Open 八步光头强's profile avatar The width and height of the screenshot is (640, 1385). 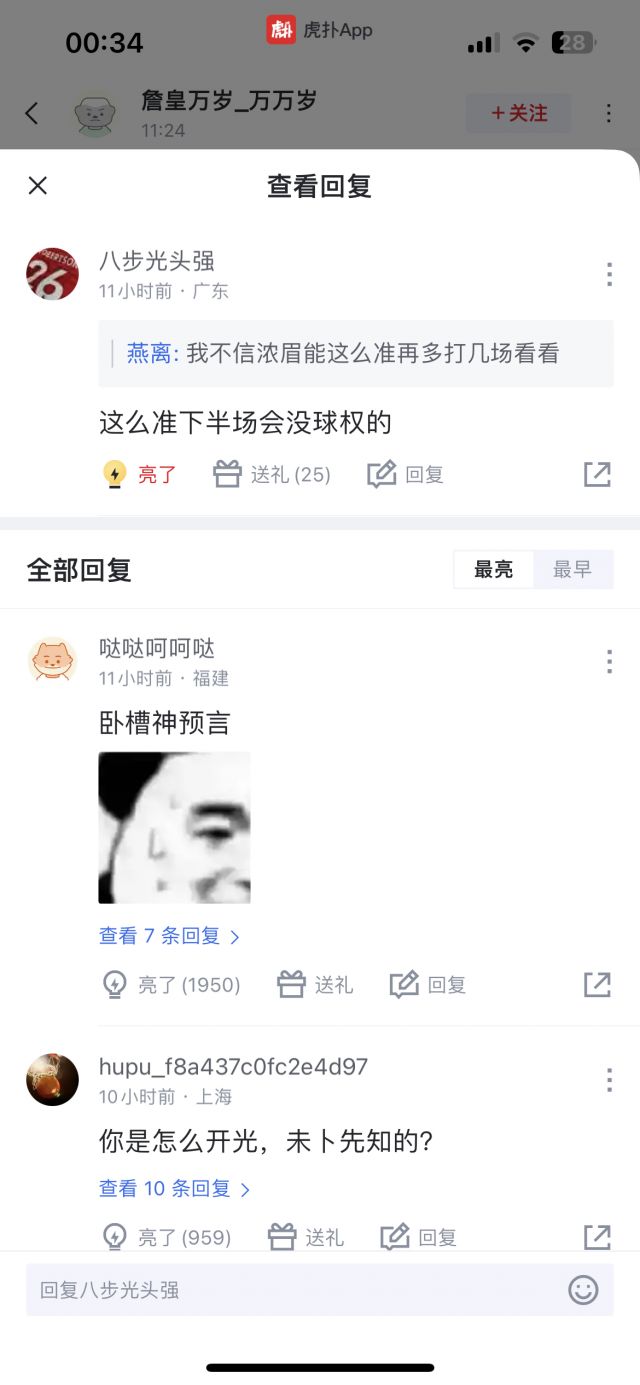click(52, 274)
